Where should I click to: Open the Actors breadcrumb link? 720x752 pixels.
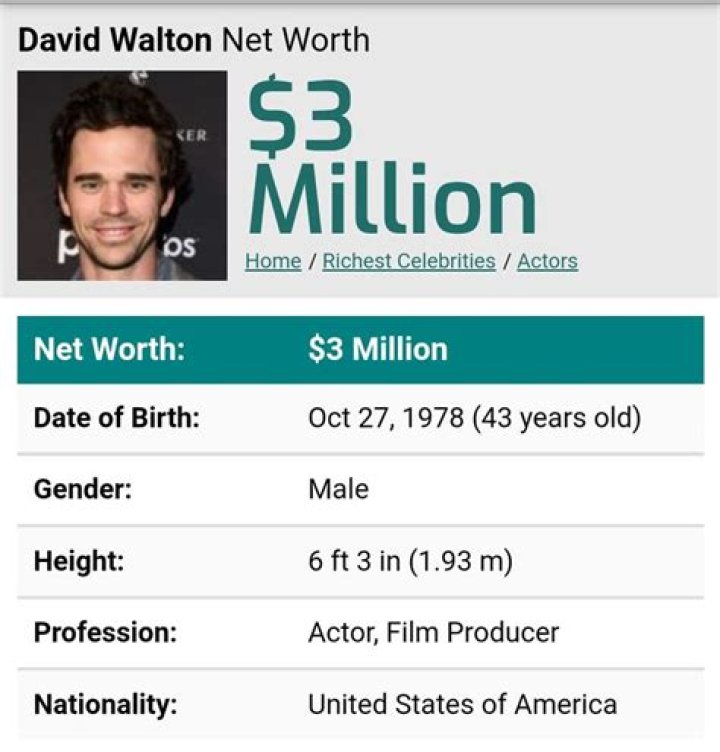click(547, 261)
